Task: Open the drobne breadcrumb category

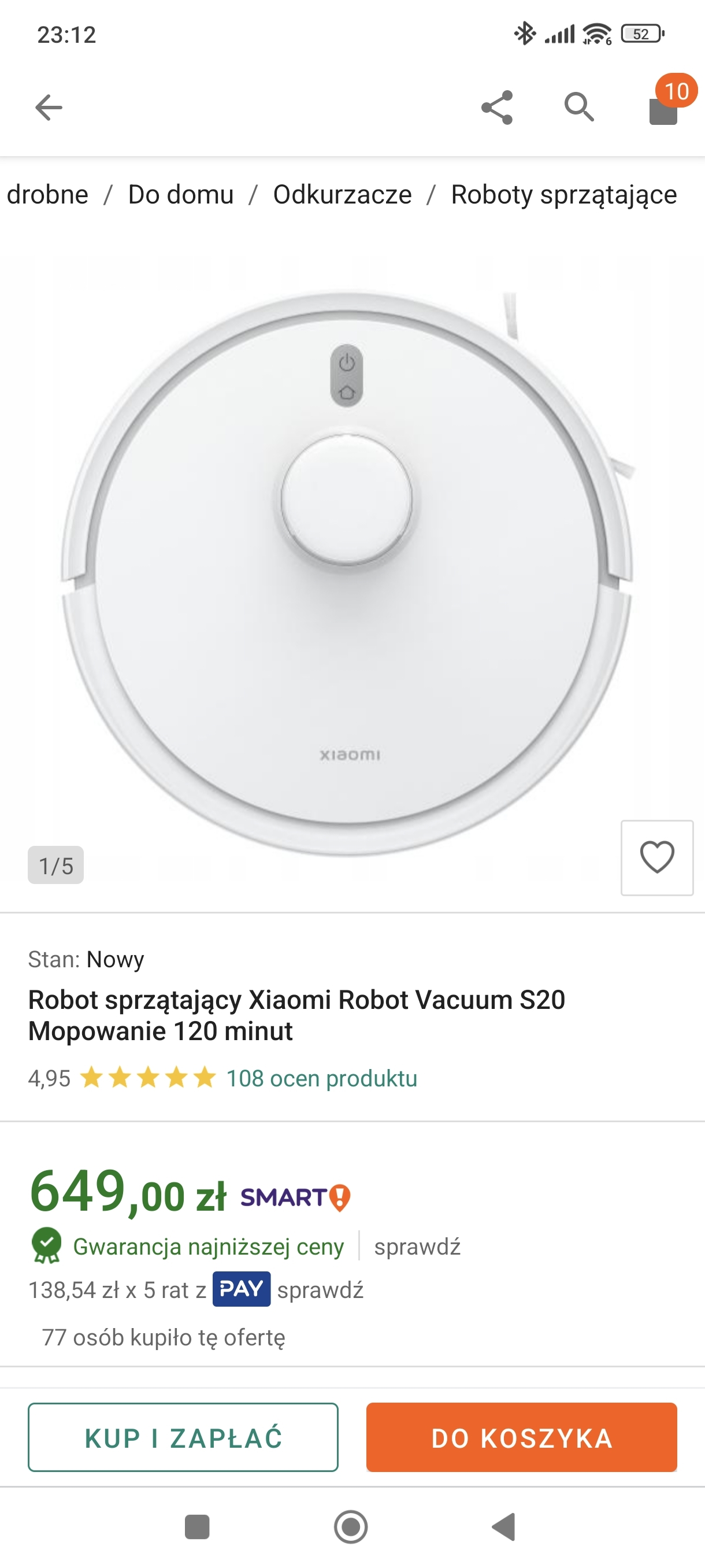Action: 47,195
